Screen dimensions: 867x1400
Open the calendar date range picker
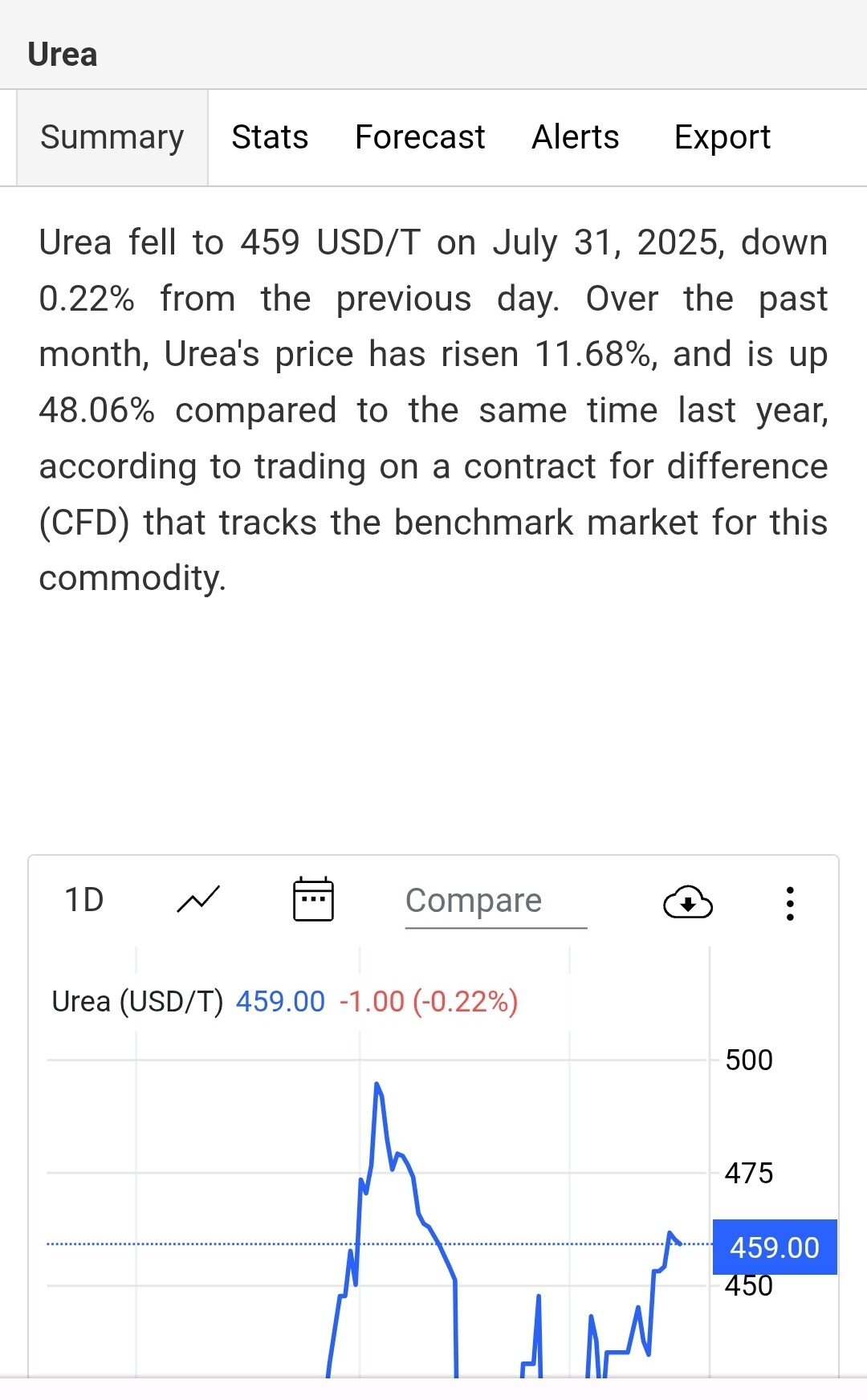click(x=313, y=900)
